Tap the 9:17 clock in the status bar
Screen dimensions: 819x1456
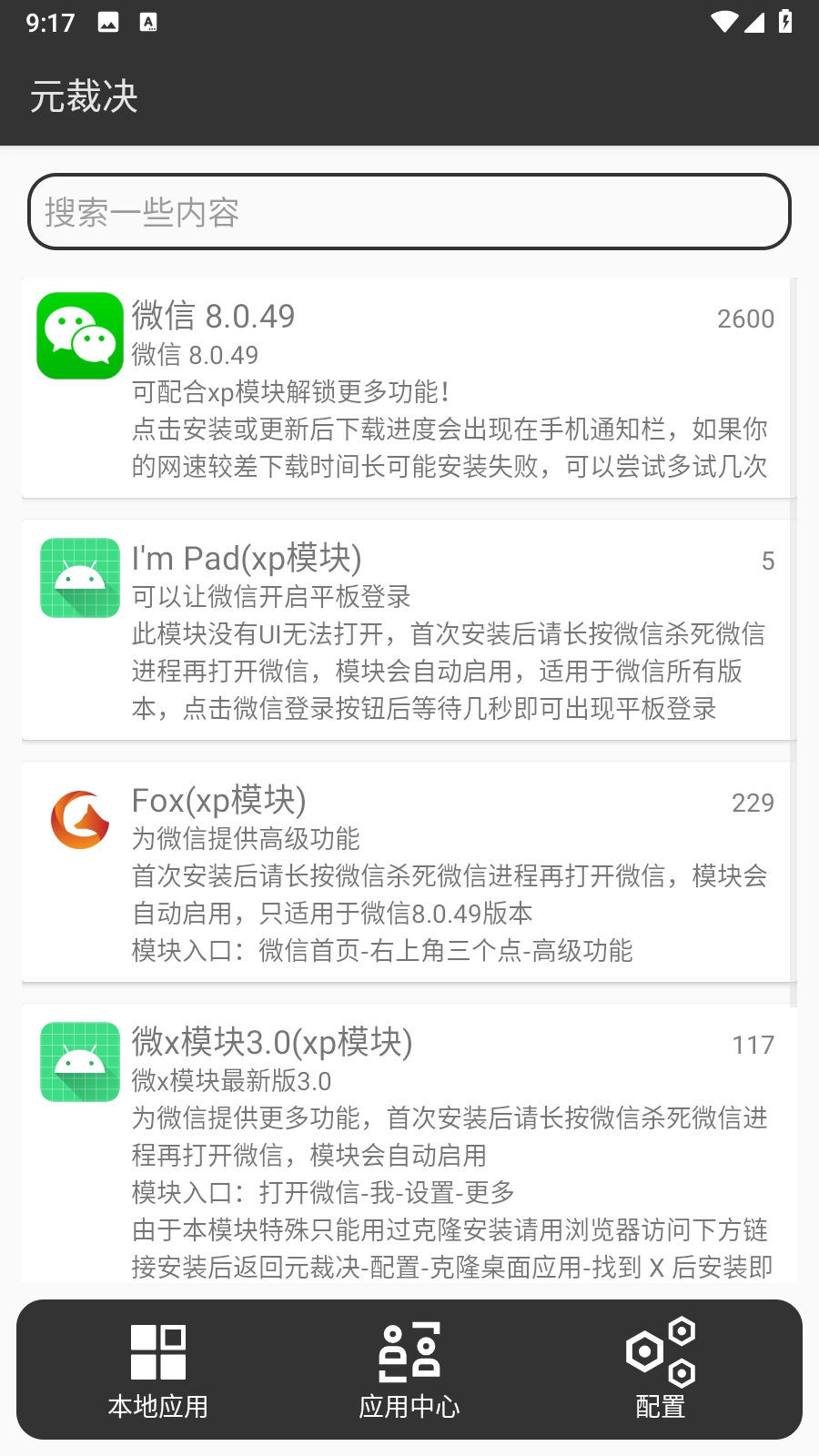point(51,22)
